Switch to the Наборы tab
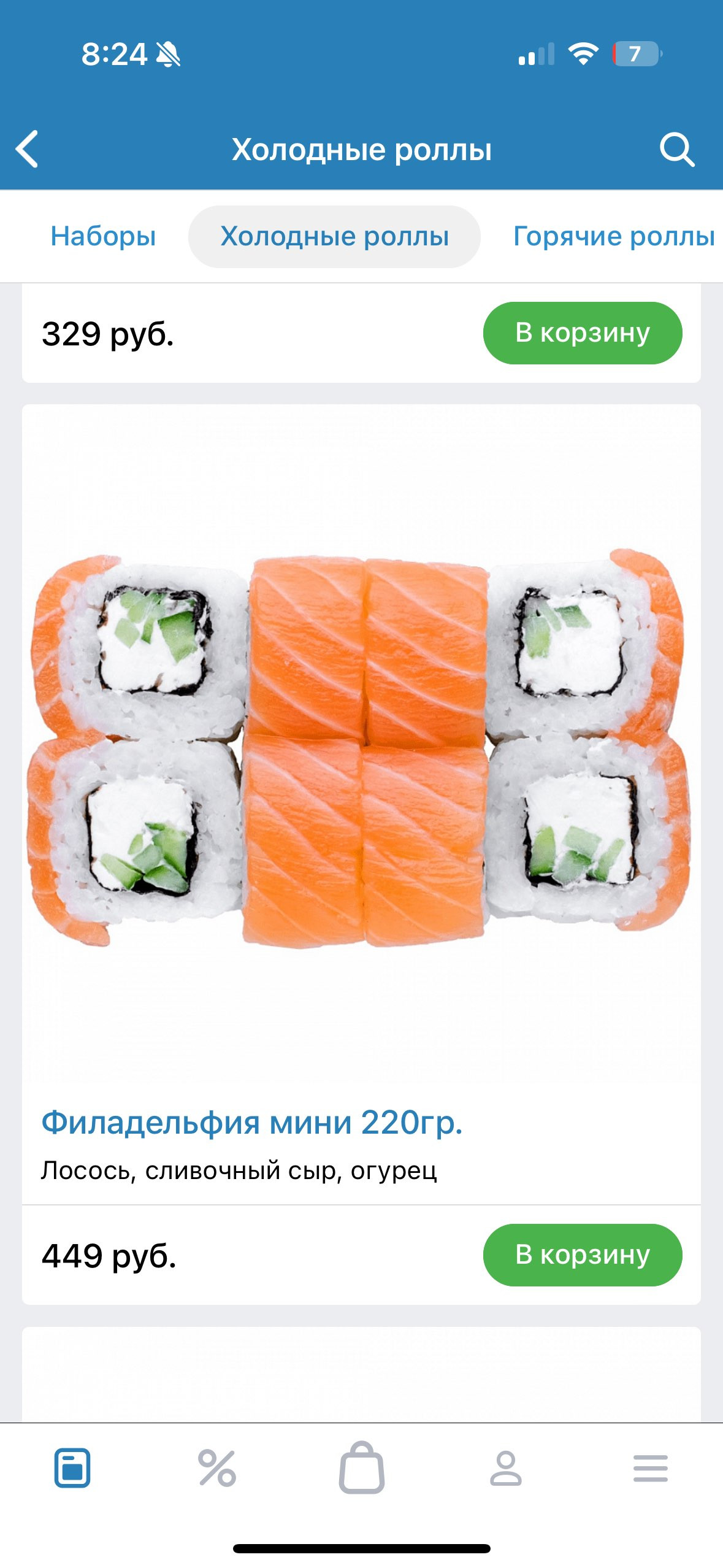This screenshot has width=723, height=1568. click(103, 237)
